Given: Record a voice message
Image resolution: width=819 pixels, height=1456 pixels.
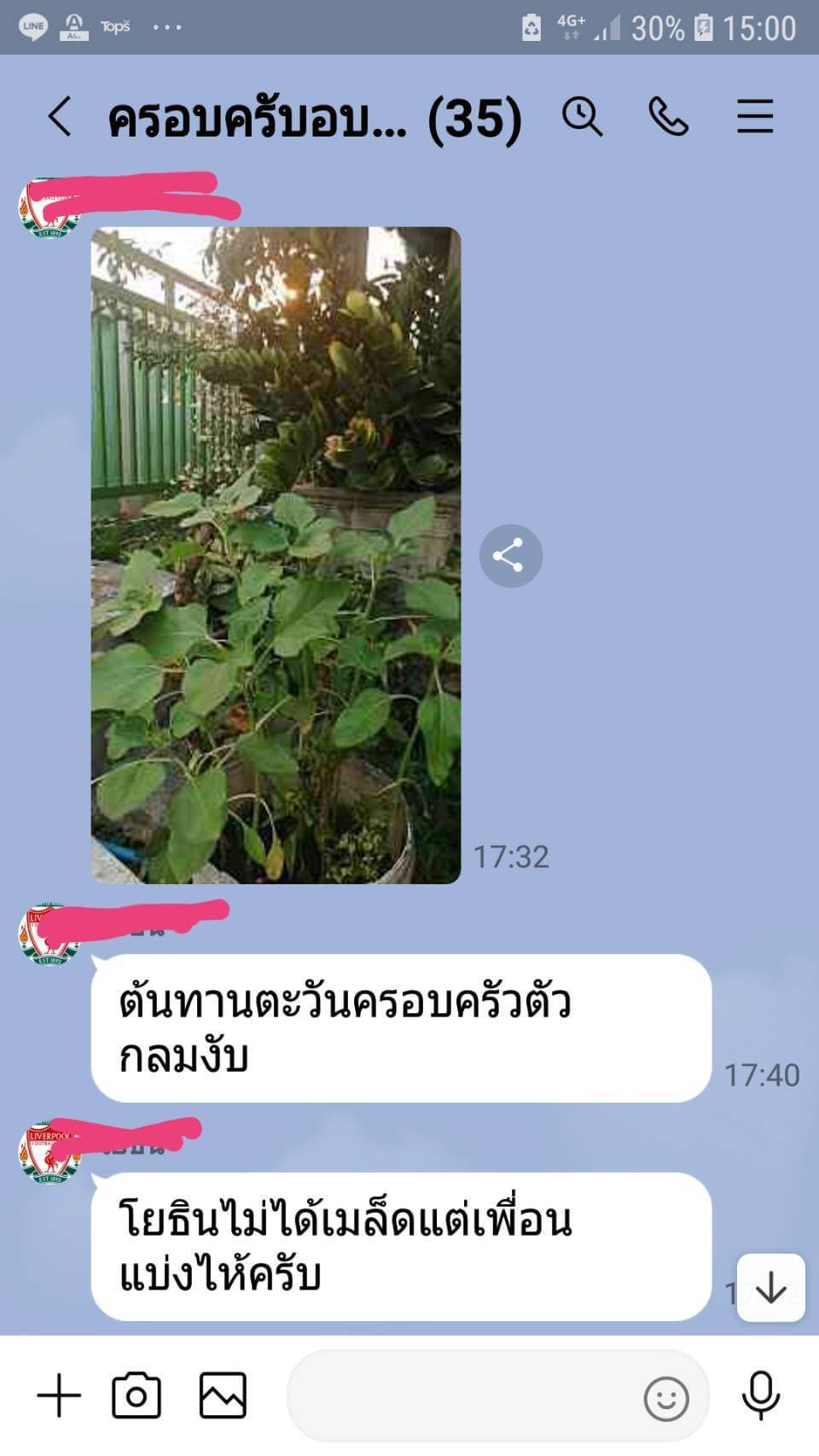Looking at the screenshot, I should point(760,1397).
